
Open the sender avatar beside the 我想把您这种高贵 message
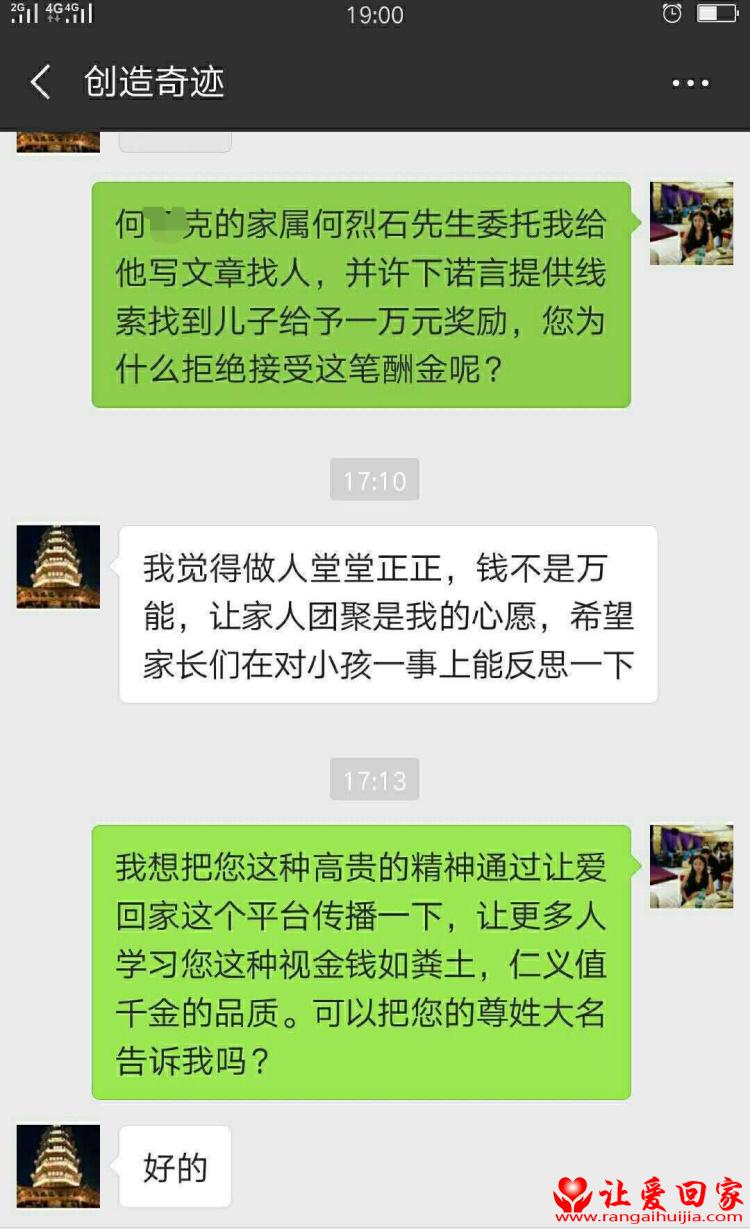point(691,866)
